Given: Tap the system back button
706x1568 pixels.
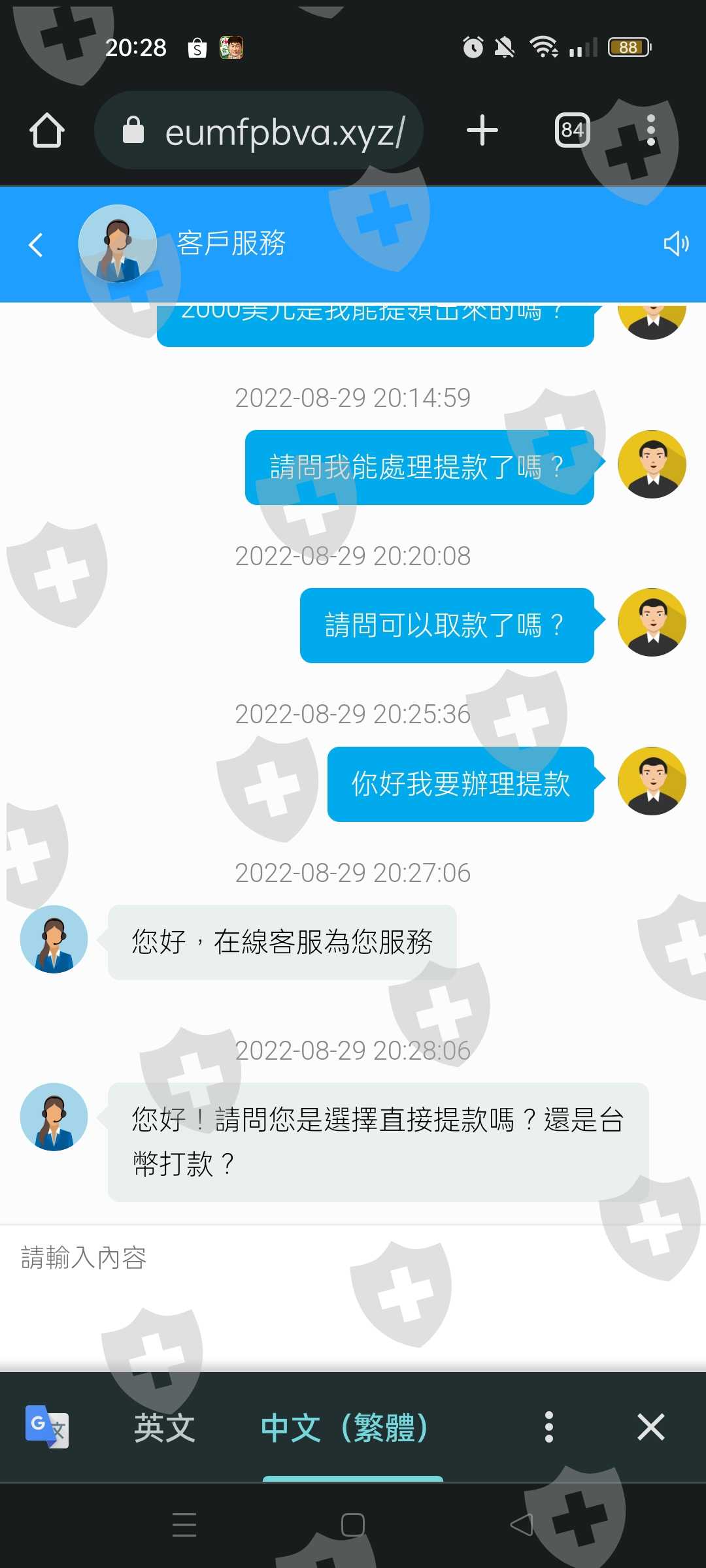Looking at the screenshot, I should [x=522, y=1524].
